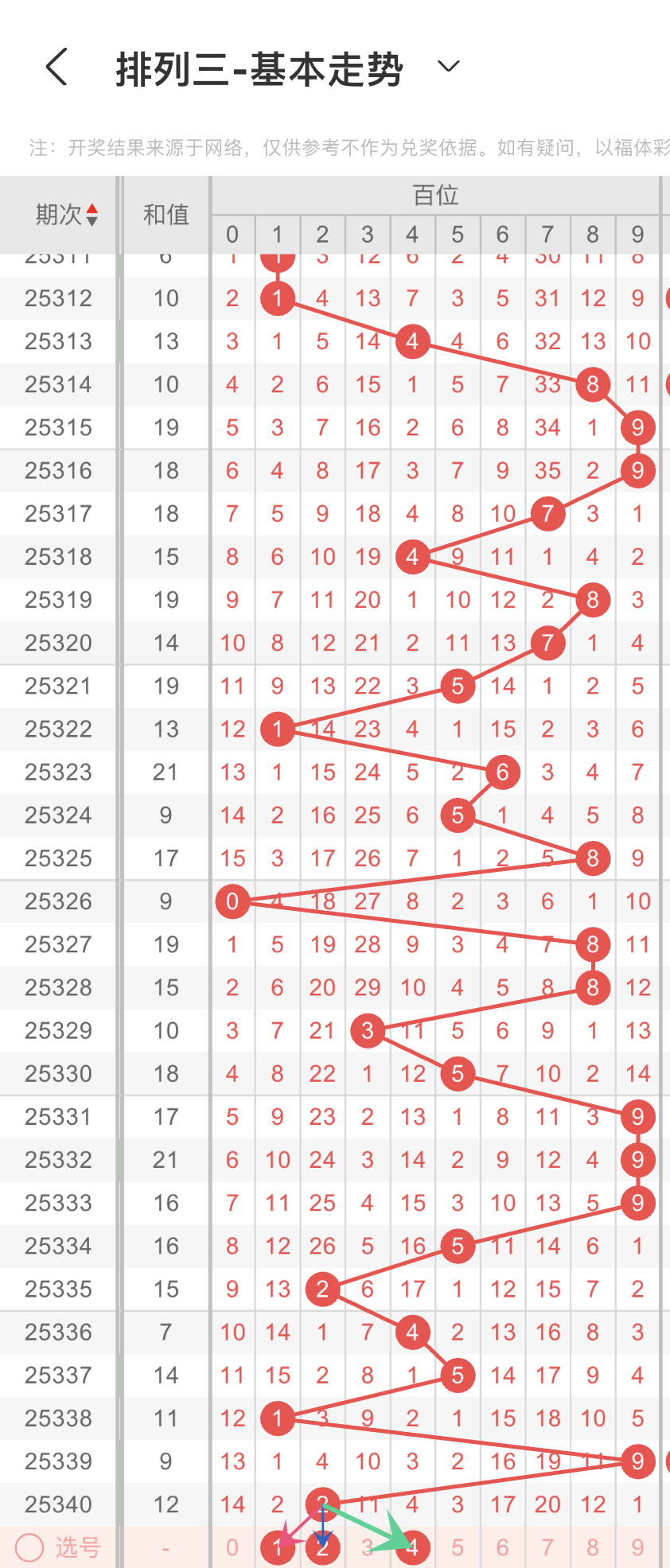The image size is (670, 1568).
Task: Unselect the highlighted 2 in the 选号 row
Action: coord(322,1547)
